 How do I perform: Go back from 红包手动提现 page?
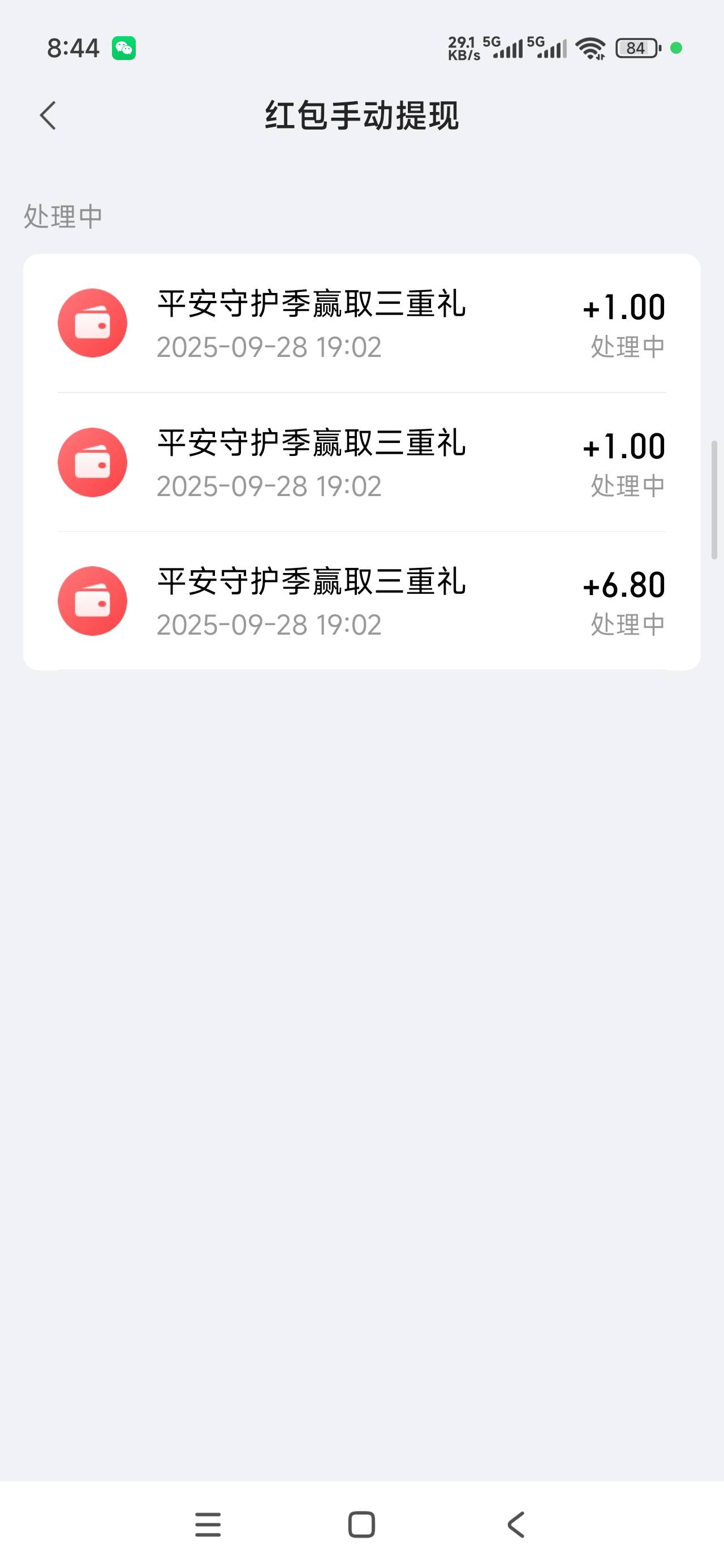pos(48,115)
